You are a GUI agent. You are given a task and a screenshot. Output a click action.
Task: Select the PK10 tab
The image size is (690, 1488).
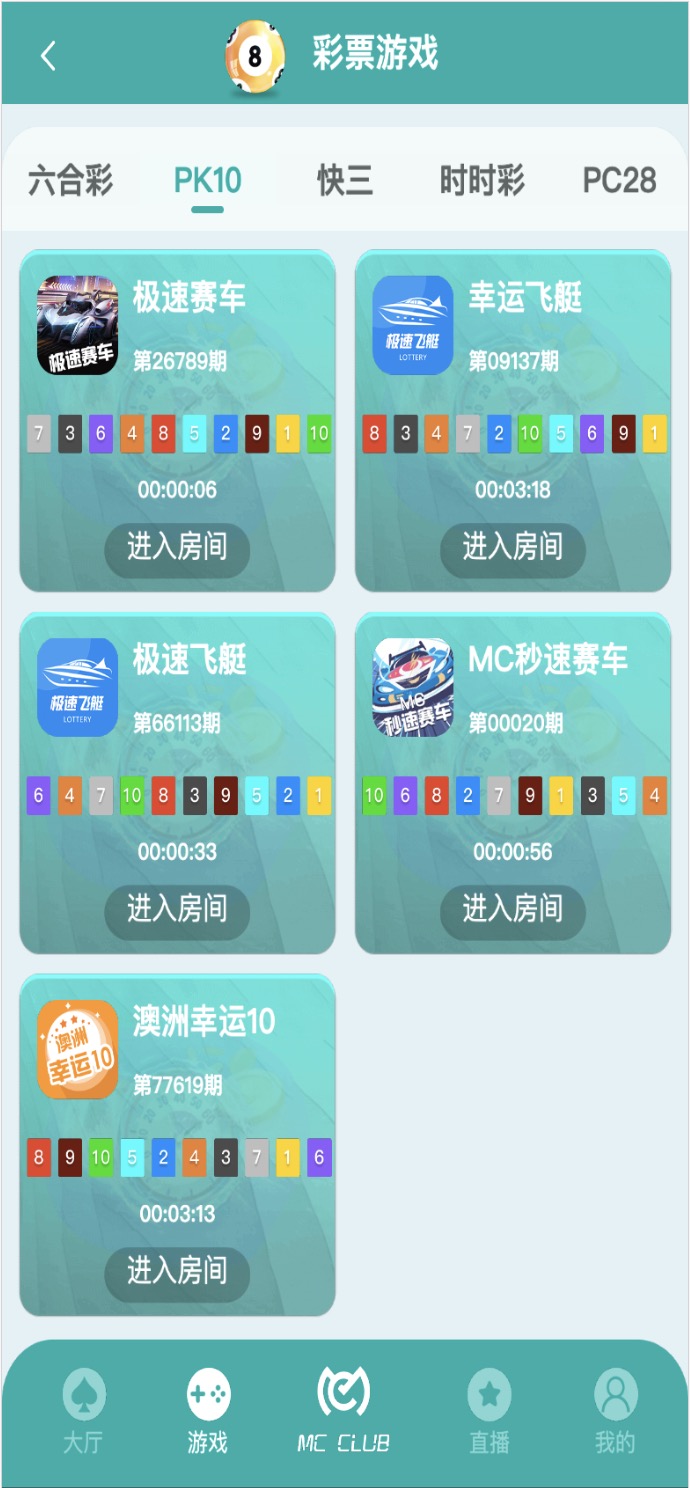click(207, 181)
